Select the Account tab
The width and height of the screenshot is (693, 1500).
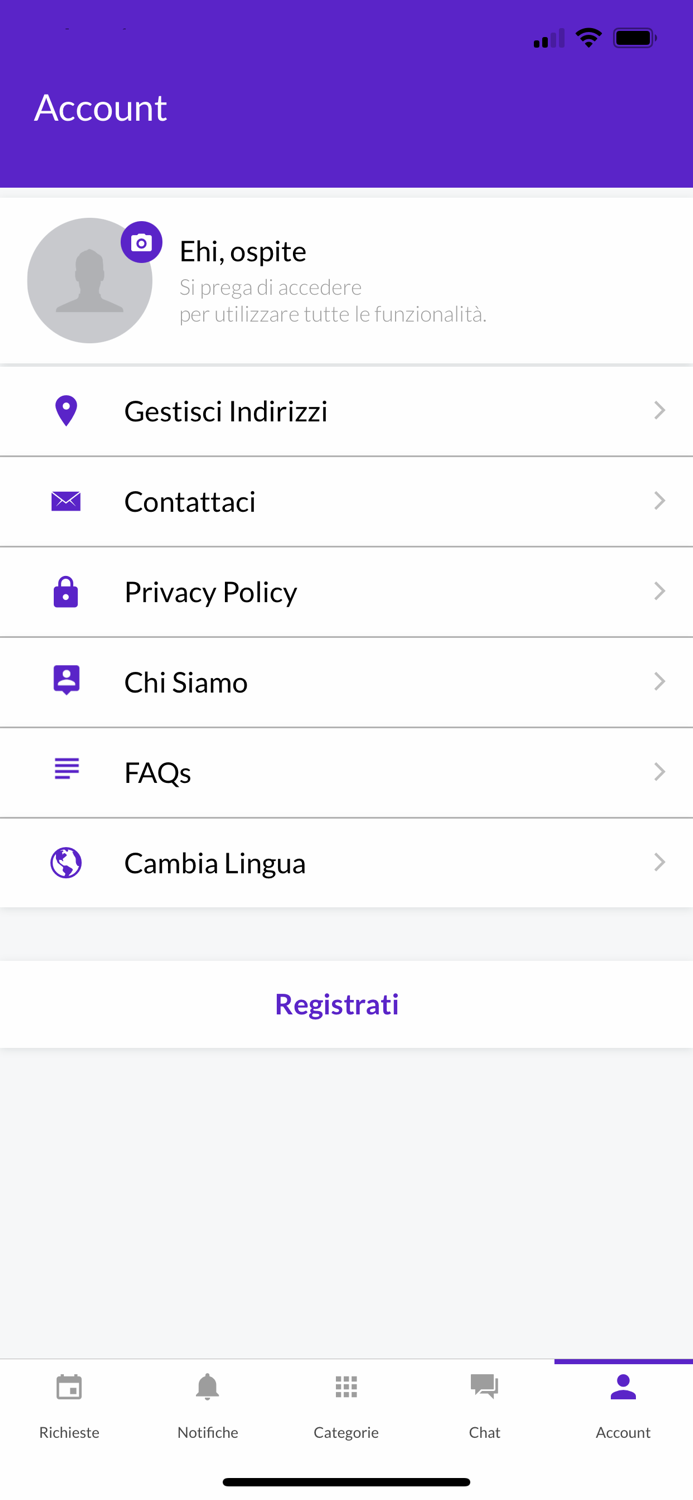[623, 1407]
